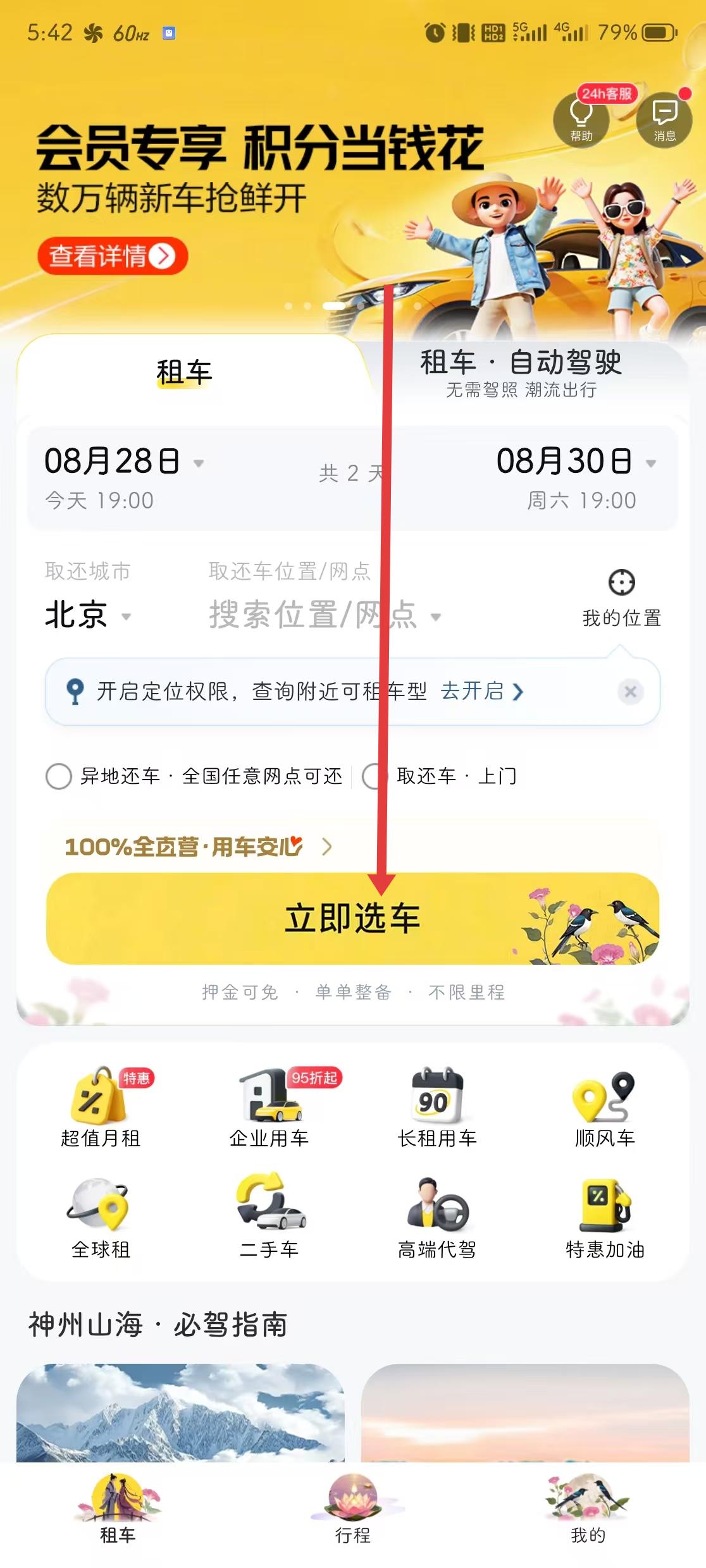Tap 立即选车 to choose a car
Image resolution: width=706 pixels, height=1568 pixels.
pyautogui.click(x=352, y=918)
